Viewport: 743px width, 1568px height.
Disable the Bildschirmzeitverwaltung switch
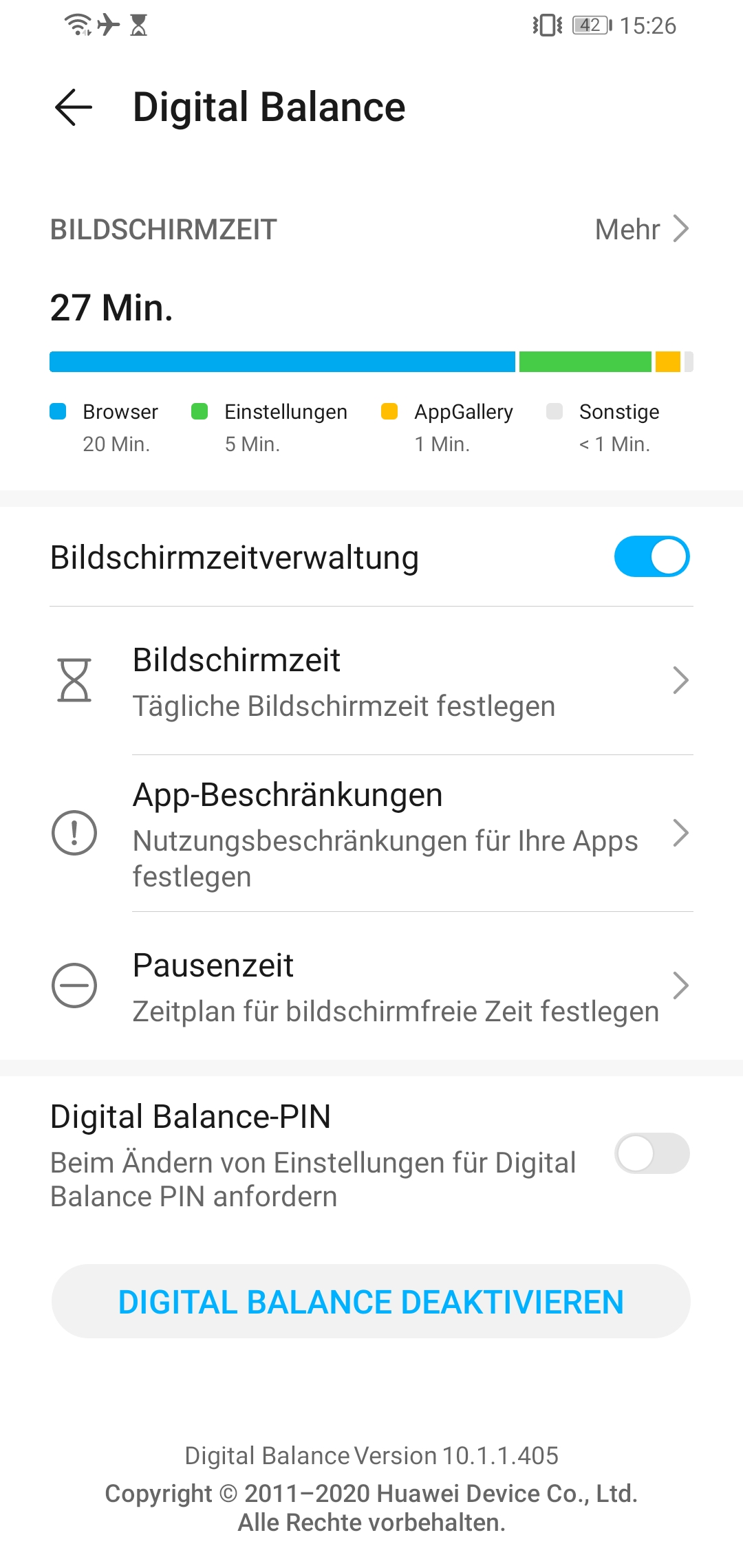[x=652, y=556]
